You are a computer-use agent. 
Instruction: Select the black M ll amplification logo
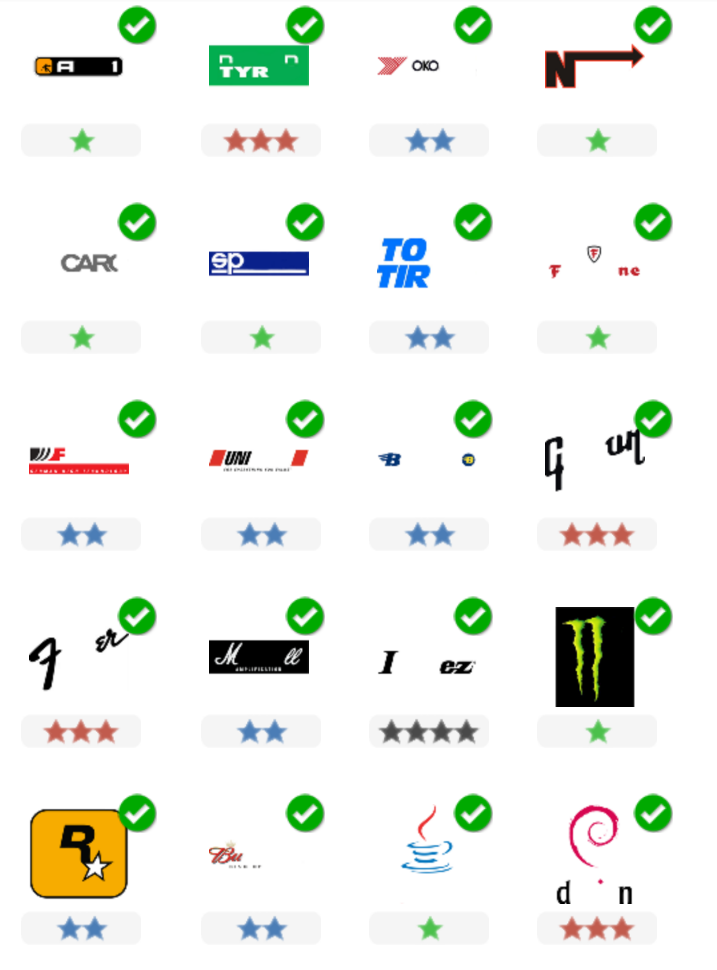point(258,657)
